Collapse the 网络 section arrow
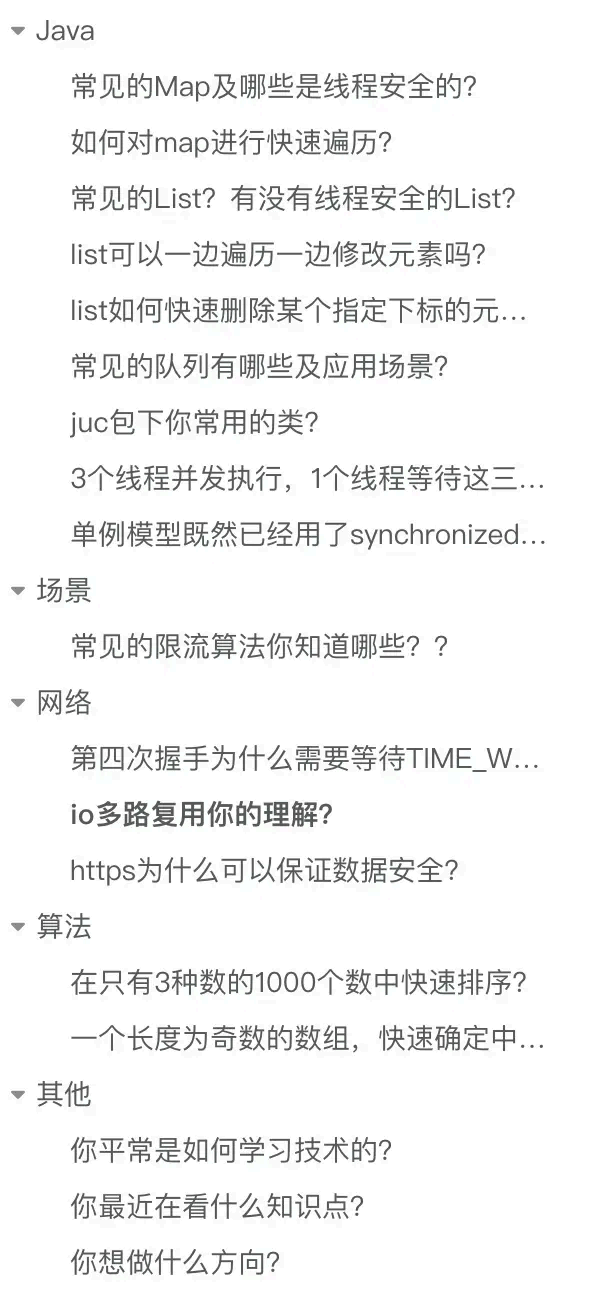 (17, 703)
